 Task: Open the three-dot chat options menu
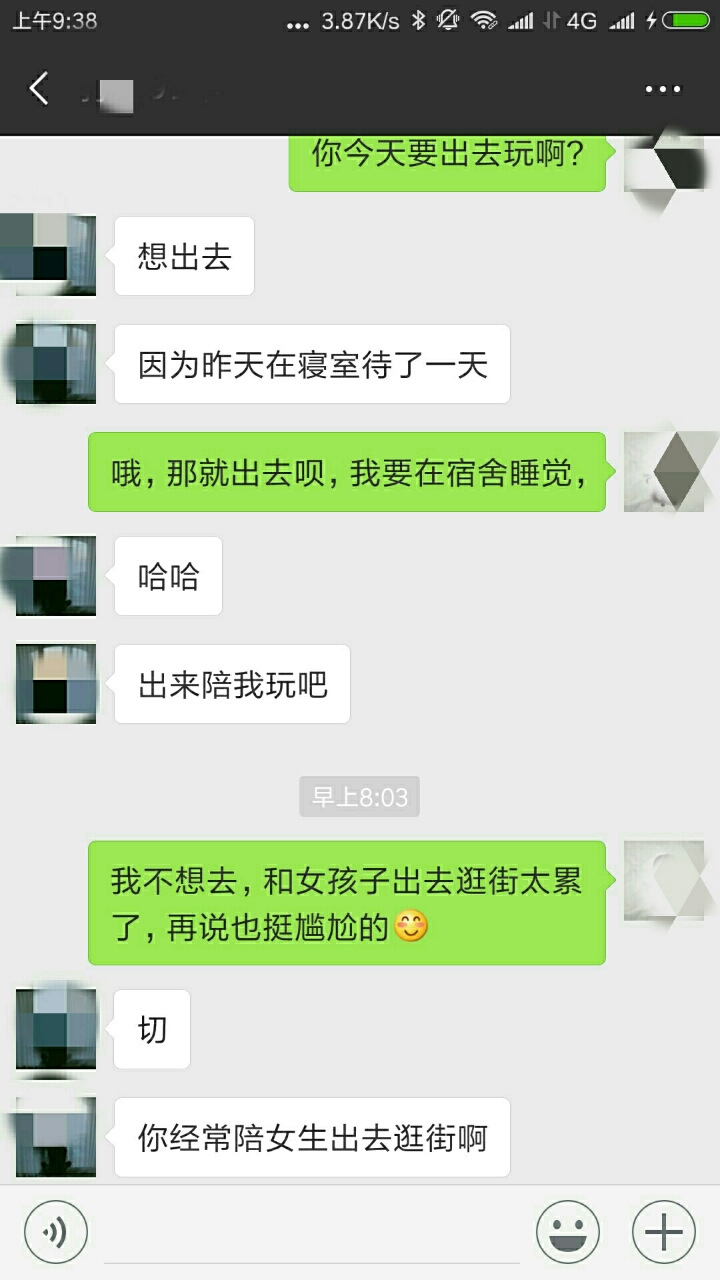(x=662, y=90)
